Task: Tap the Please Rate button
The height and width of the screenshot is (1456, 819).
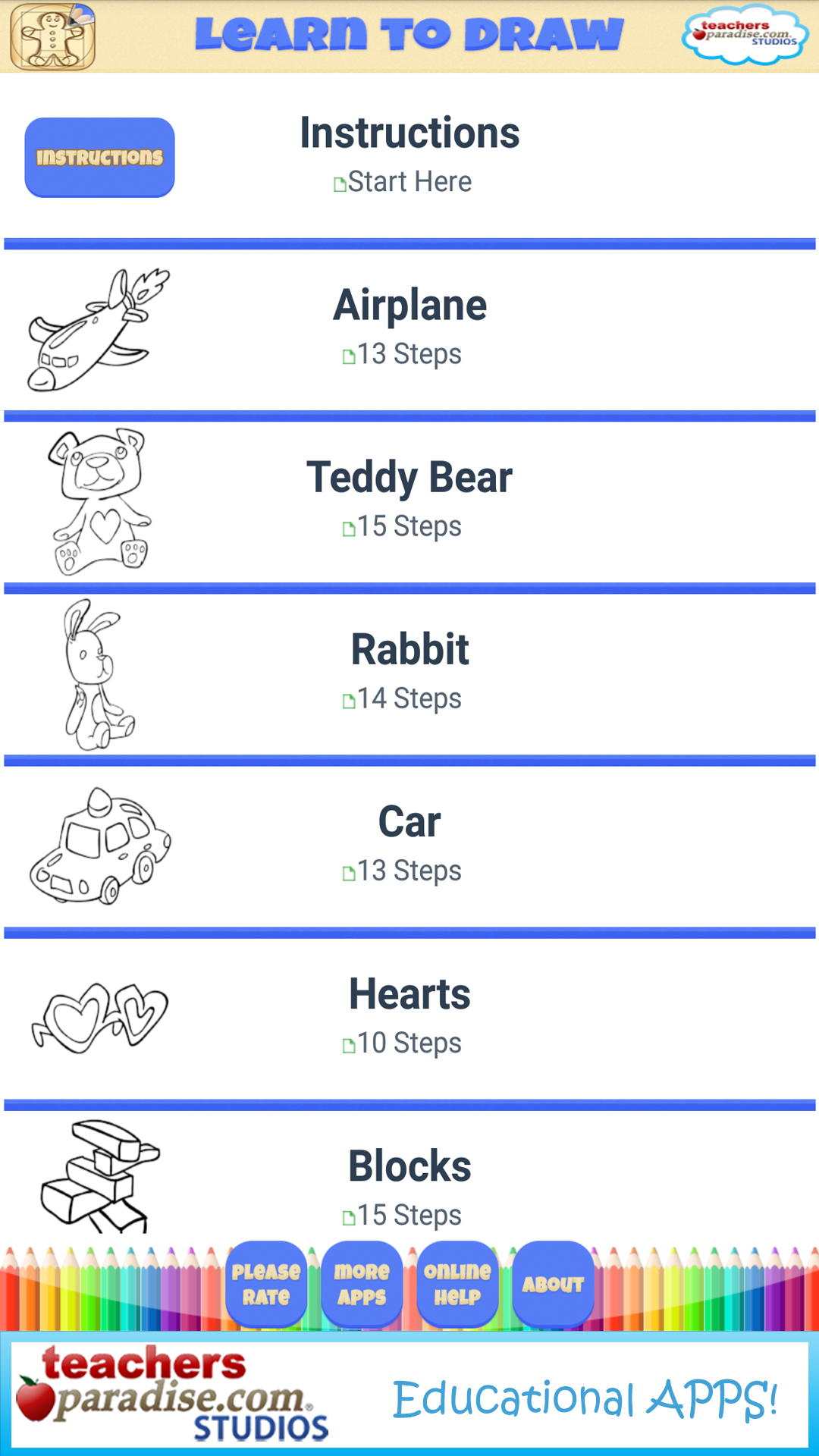Action: (266, 1284)
